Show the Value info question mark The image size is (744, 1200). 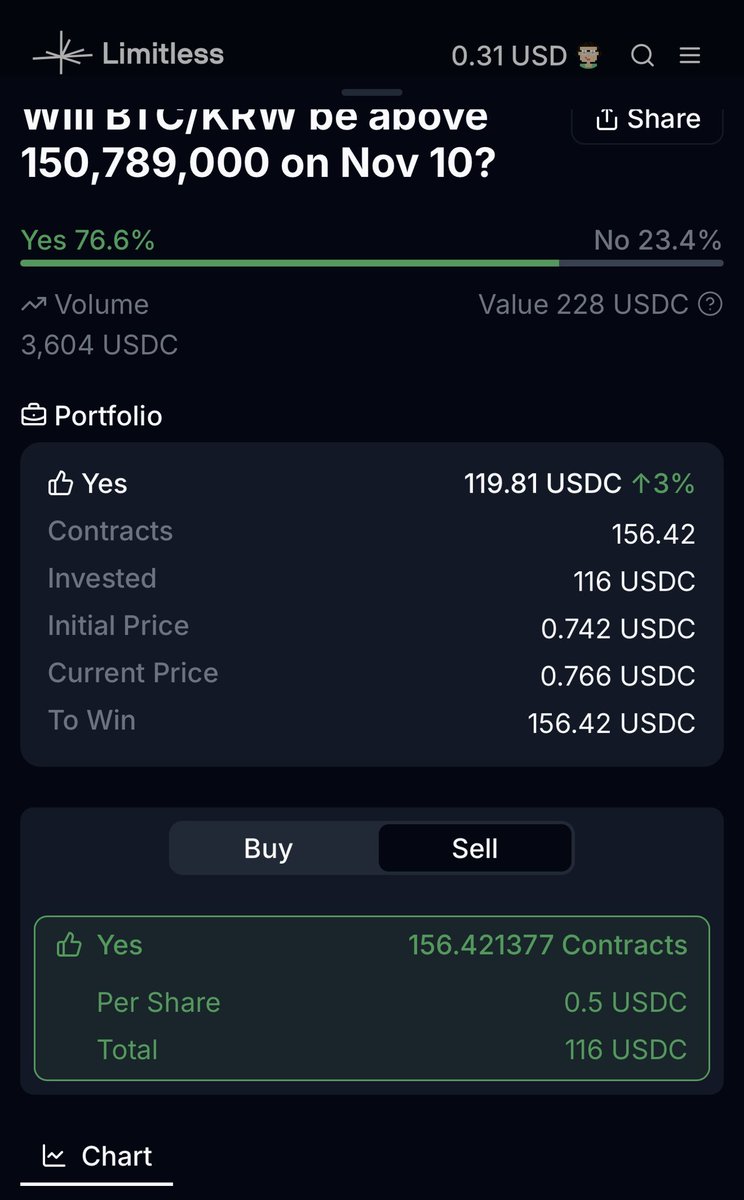pyautogui.click(x=710, y=304)
